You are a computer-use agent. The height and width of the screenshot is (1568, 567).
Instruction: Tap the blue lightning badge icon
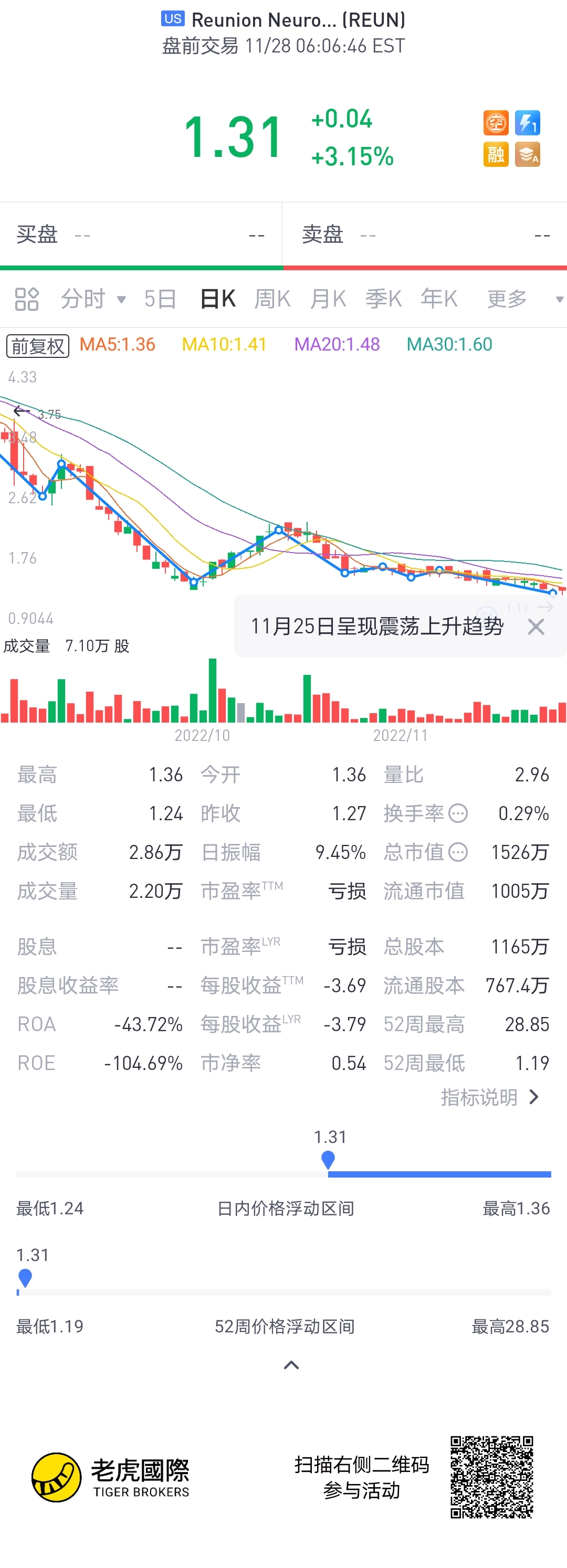[x=528, y=123]
